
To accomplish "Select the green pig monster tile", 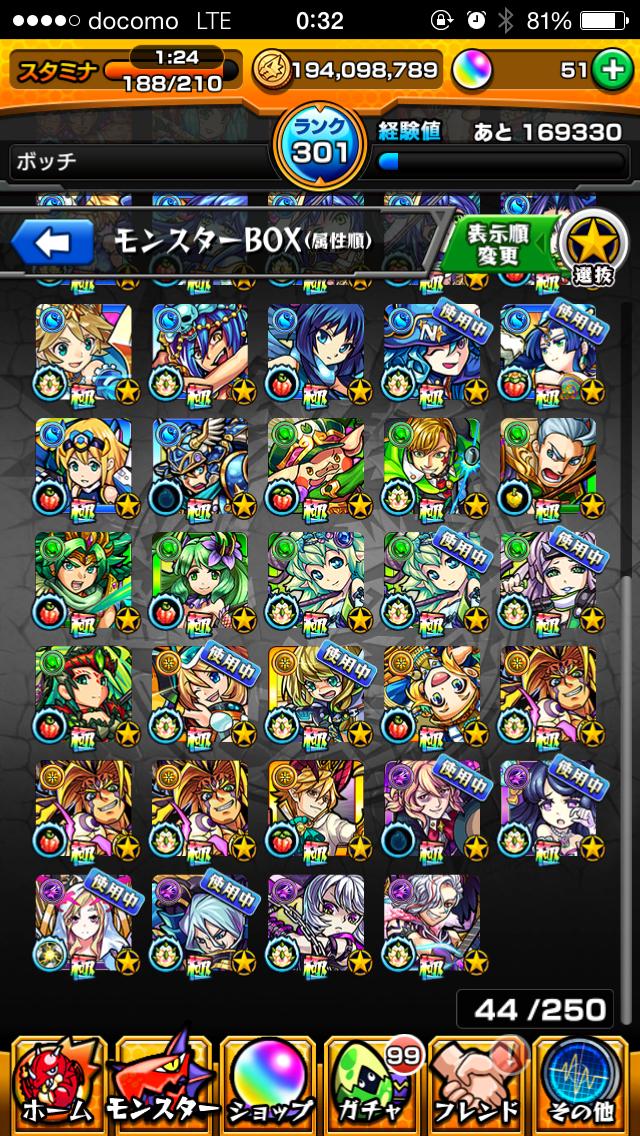I will [316, 467].
